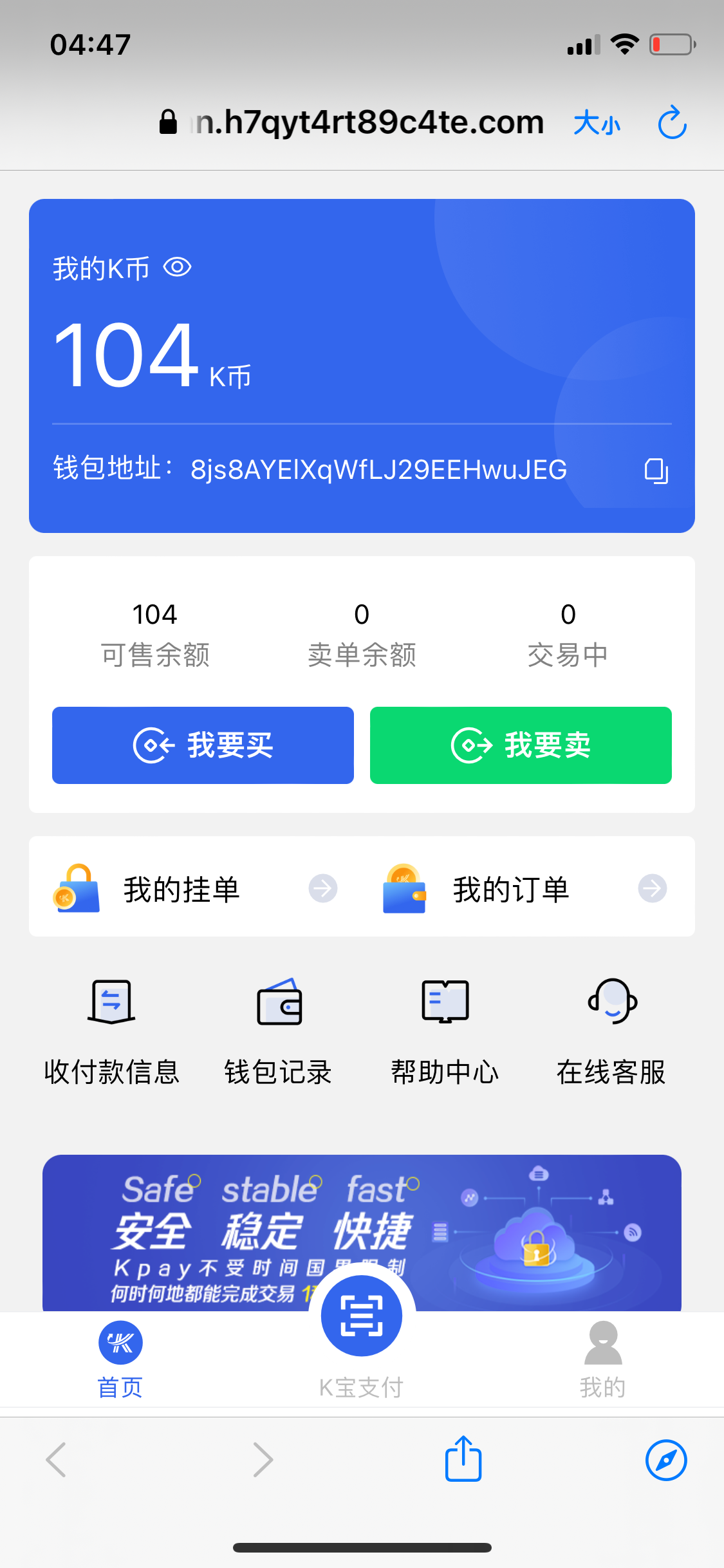Tap the browser share button
The height and width of the screenshot is (1568, 724).
tap(463, 1459)
